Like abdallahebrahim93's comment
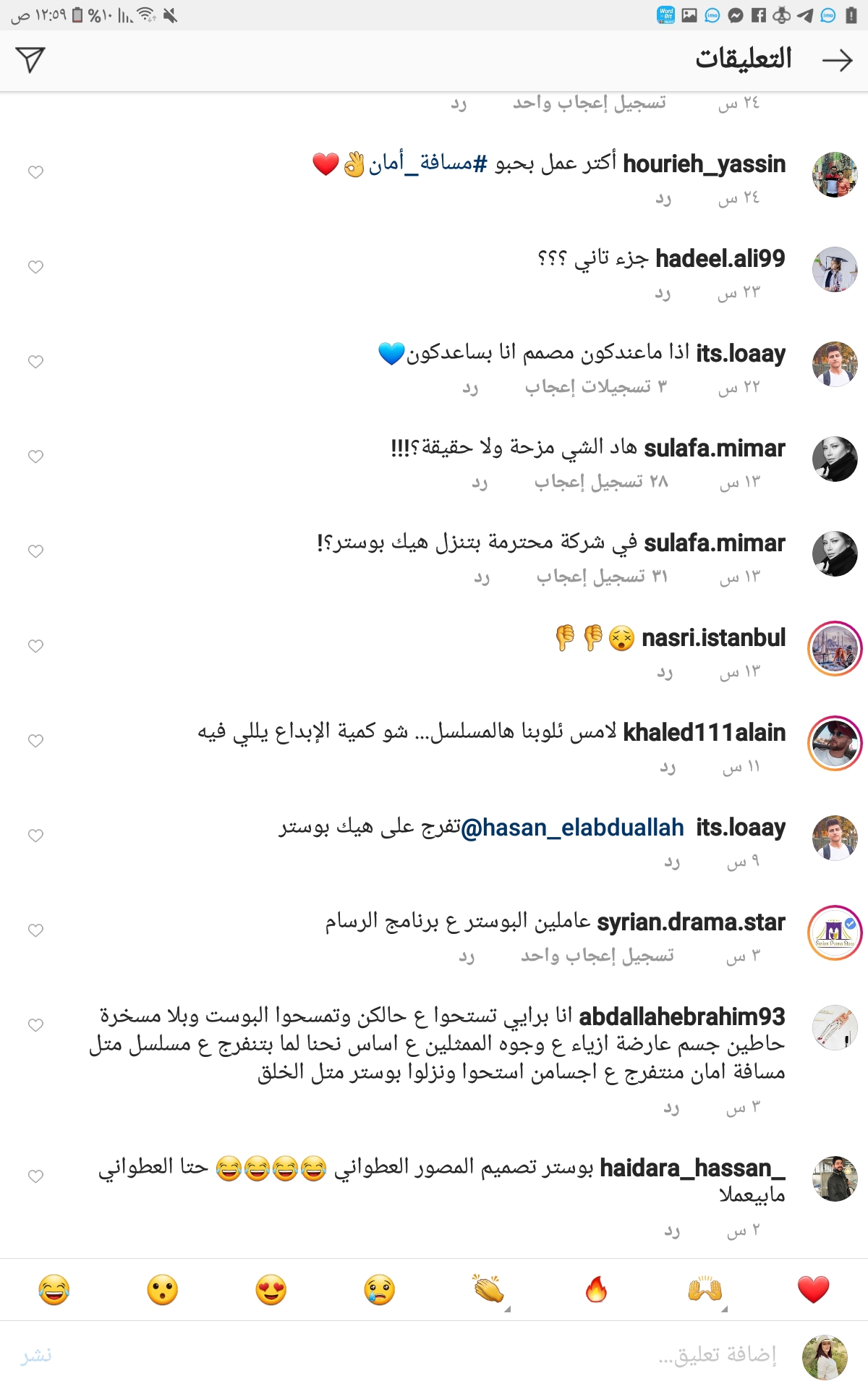The width and height of the screenshot is (868, 1389). 35,1025
